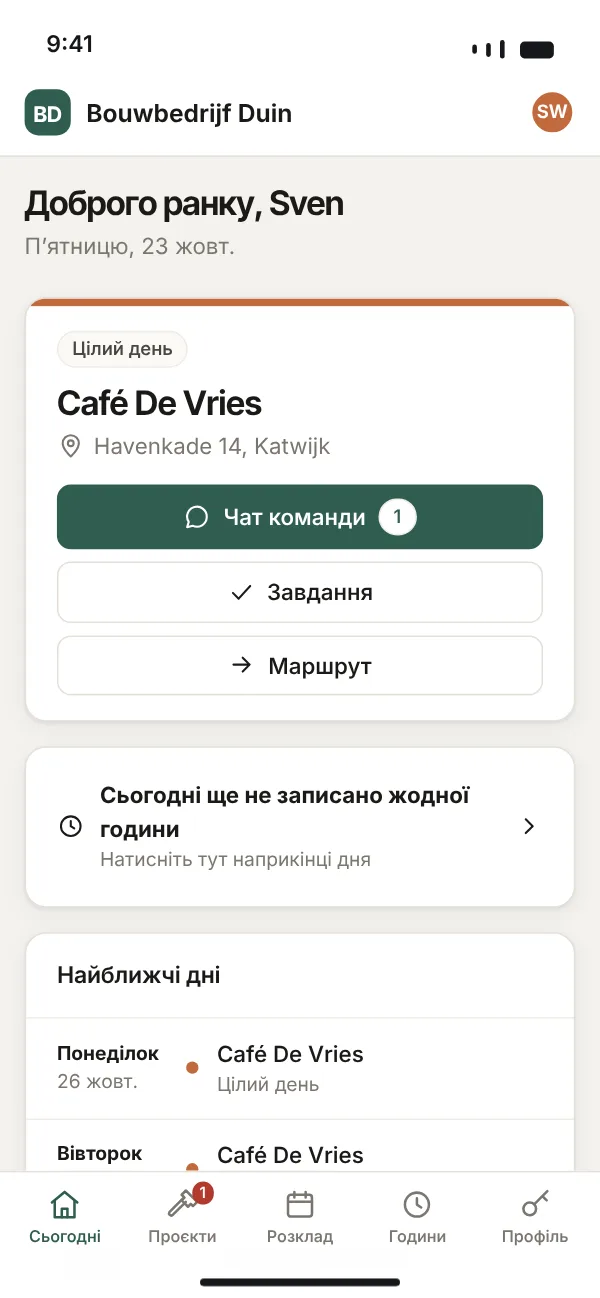Open the Профіль tab
600x1298 pixels.
click(535, 1217)
